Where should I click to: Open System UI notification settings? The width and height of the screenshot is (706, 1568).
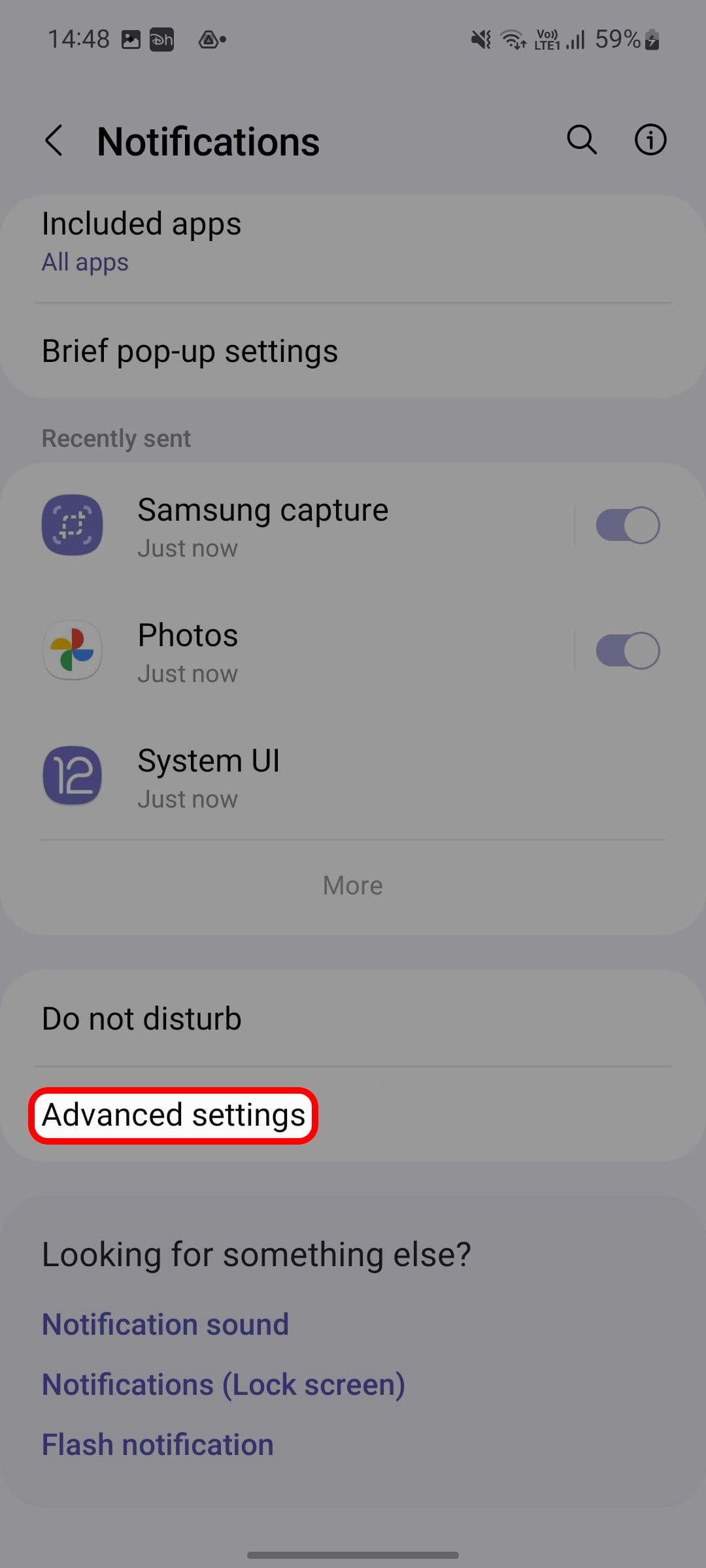294,777
